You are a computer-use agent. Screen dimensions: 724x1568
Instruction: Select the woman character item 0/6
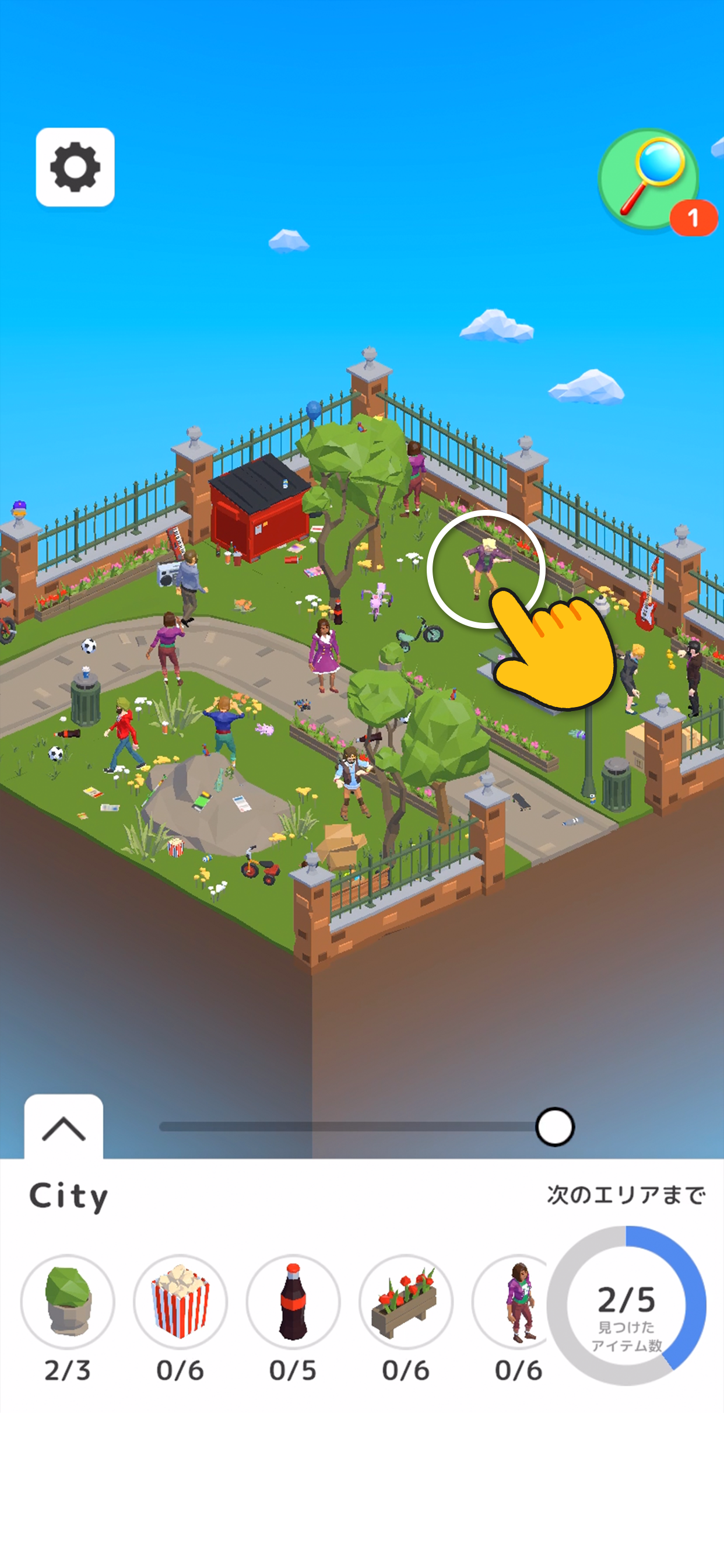[x=516, y=1301]
